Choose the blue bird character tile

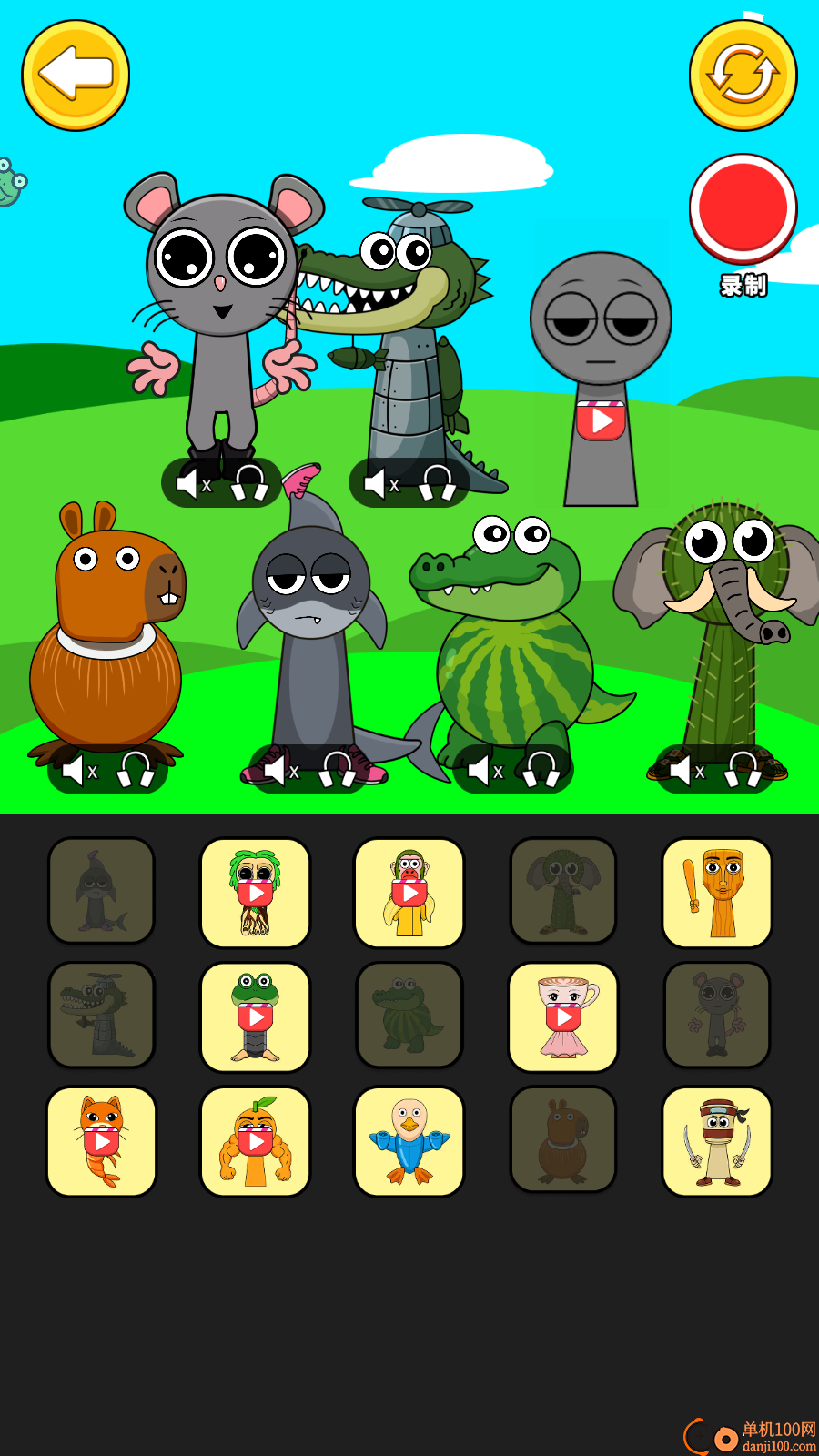[409, 1141]
